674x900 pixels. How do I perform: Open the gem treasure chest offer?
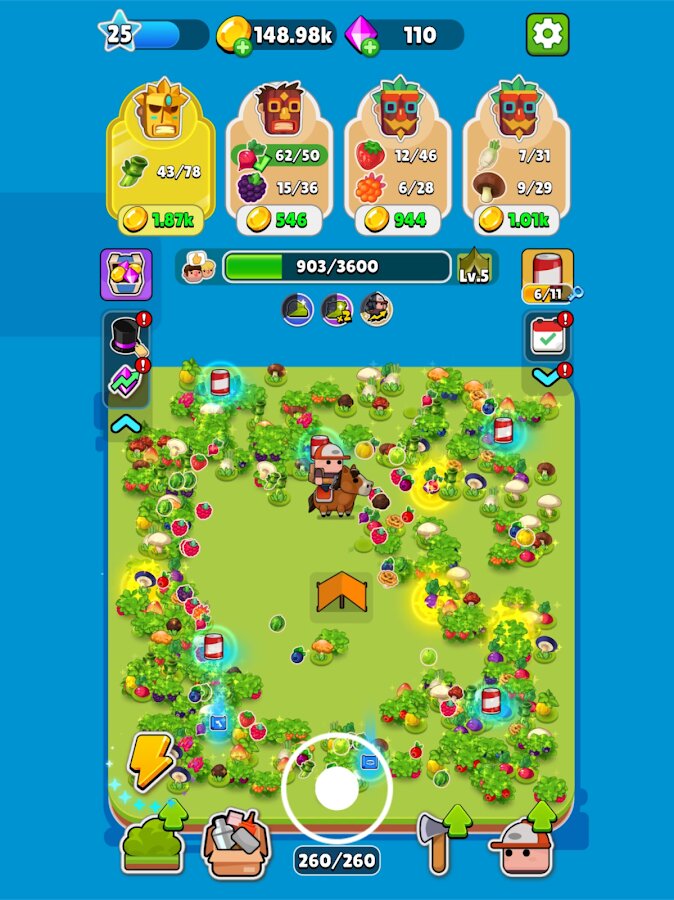point(126,274)
